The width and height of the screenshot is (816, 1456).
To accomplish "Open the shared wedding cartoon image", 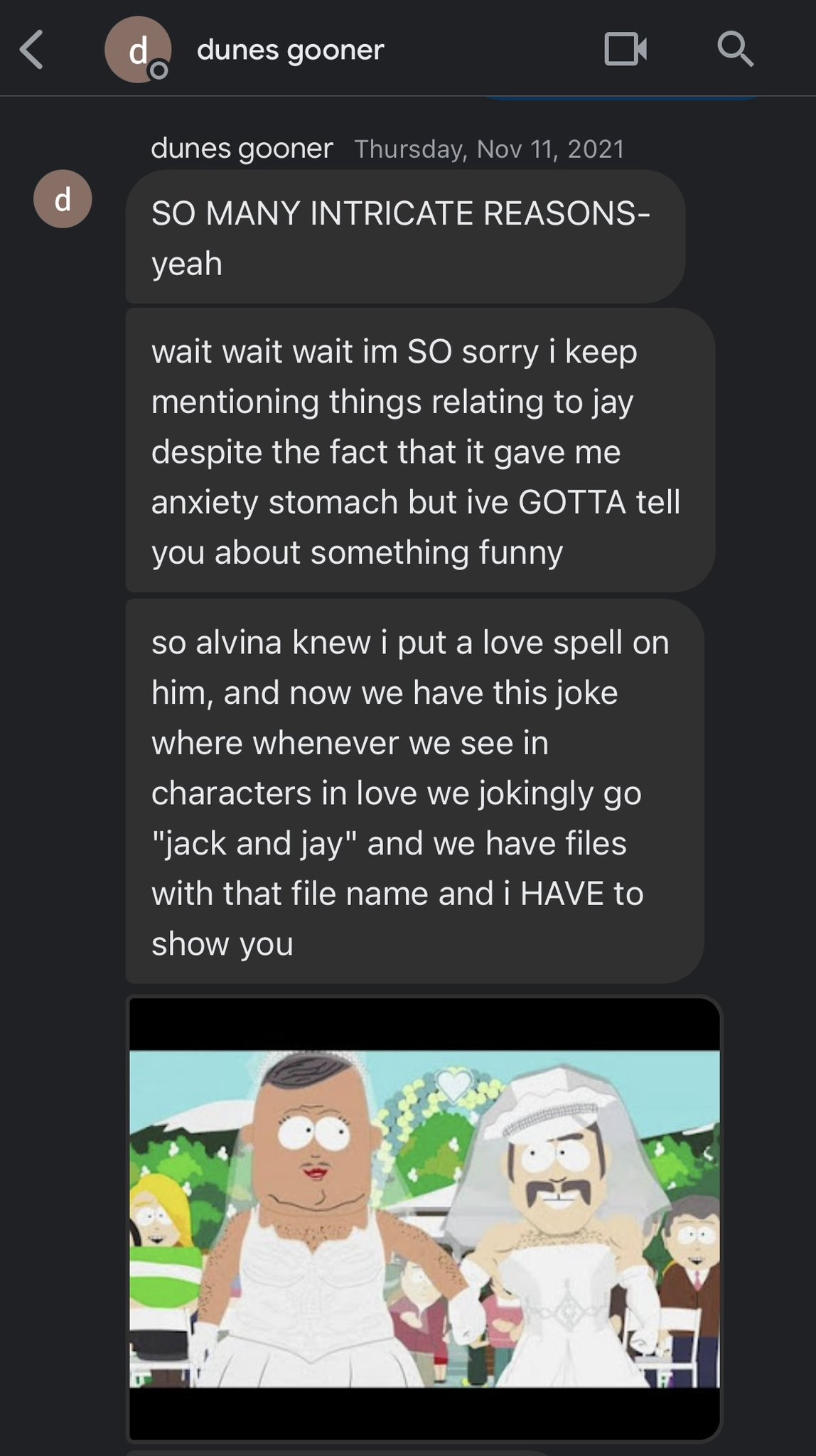I will coord(424,1219).
